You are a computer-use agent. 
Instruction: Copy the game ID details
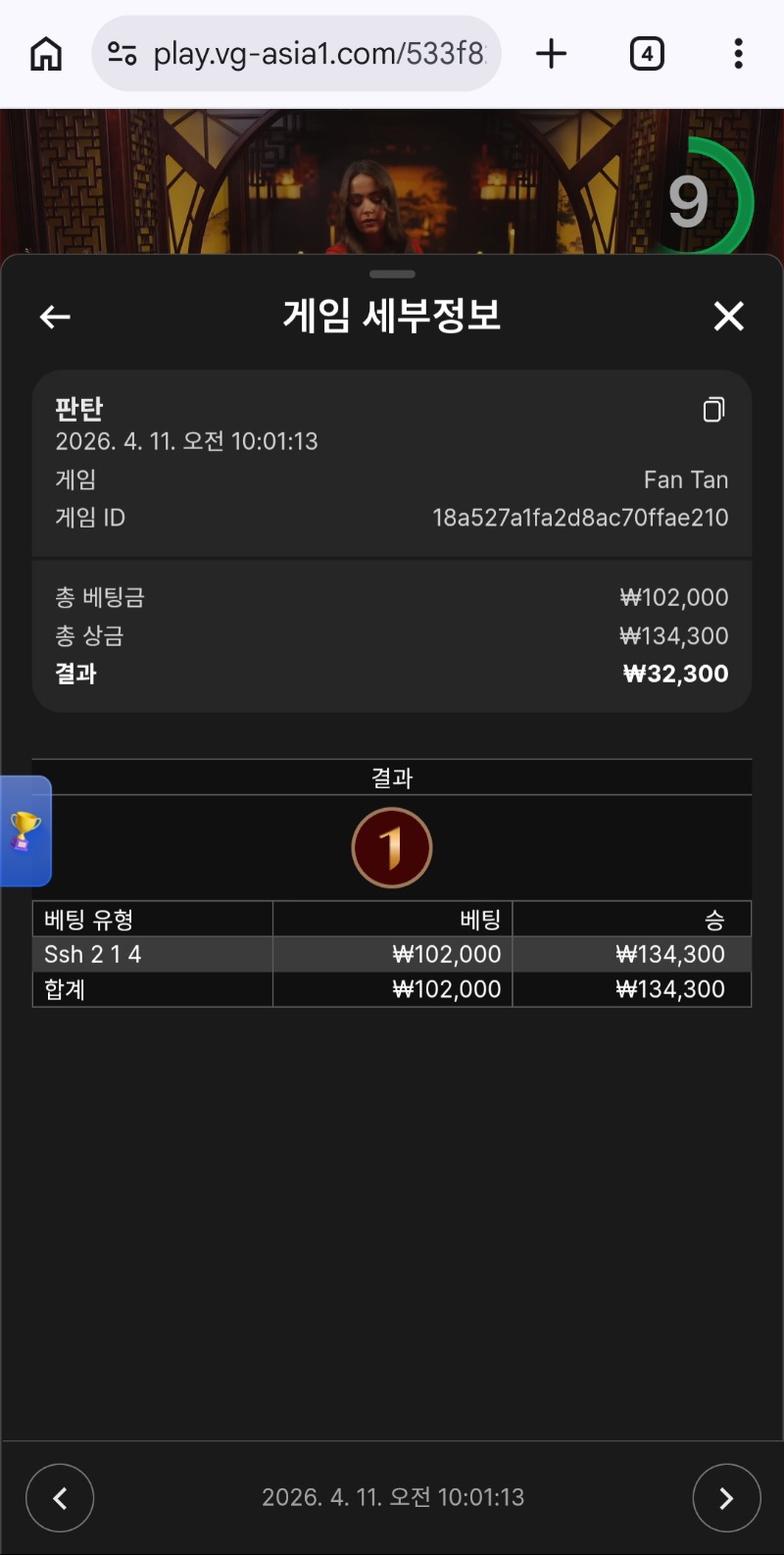(x=713, y=410)
